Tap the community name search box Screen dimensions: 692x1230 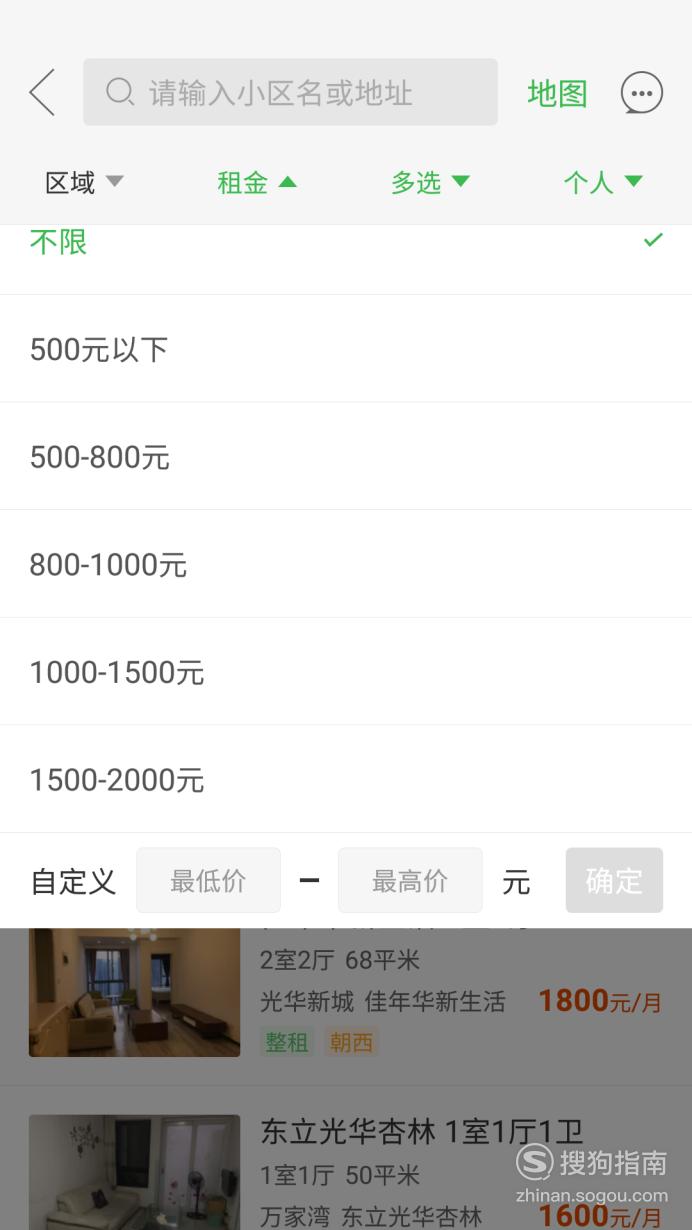click(290, 92)
